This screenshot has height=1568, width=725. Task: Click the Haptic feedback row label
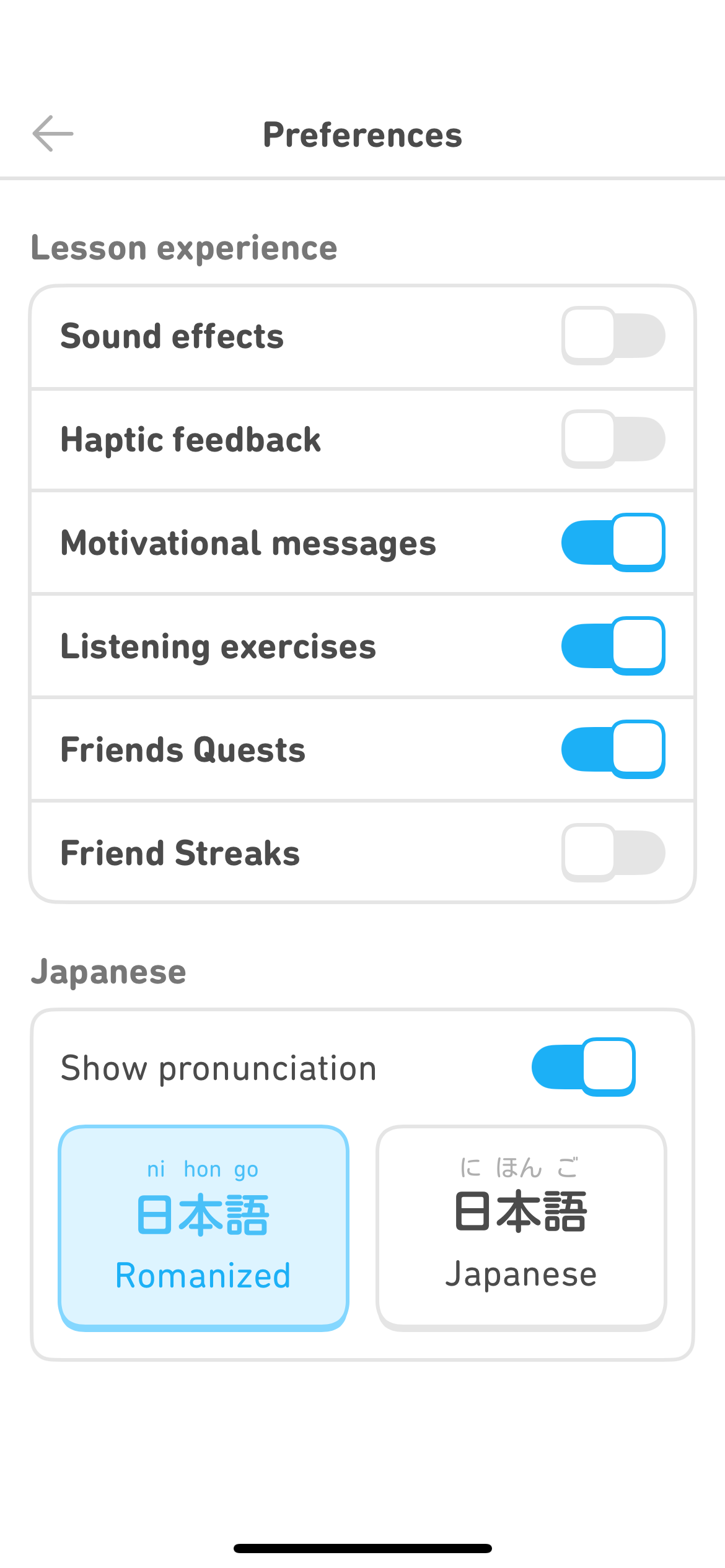pyautogui.click(x=190, y=438)
